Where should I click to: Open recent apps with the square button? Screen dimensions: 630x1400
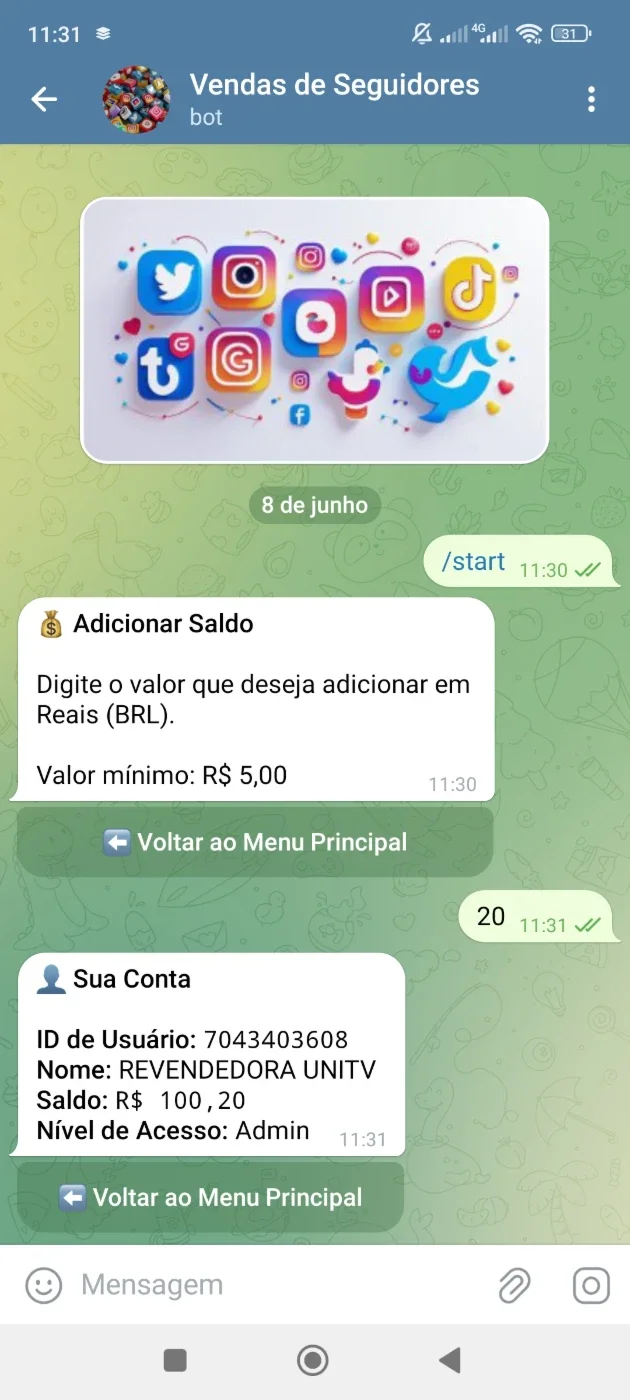(175, 1360)
